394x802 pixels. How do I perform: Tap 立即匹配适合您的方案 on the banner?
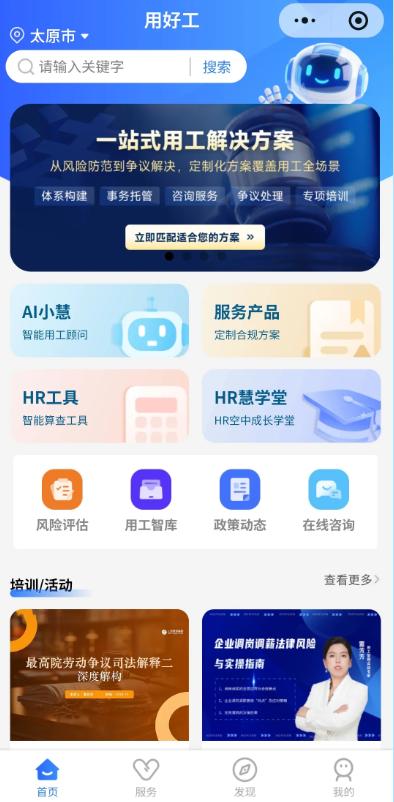click(x=195, y=237)
